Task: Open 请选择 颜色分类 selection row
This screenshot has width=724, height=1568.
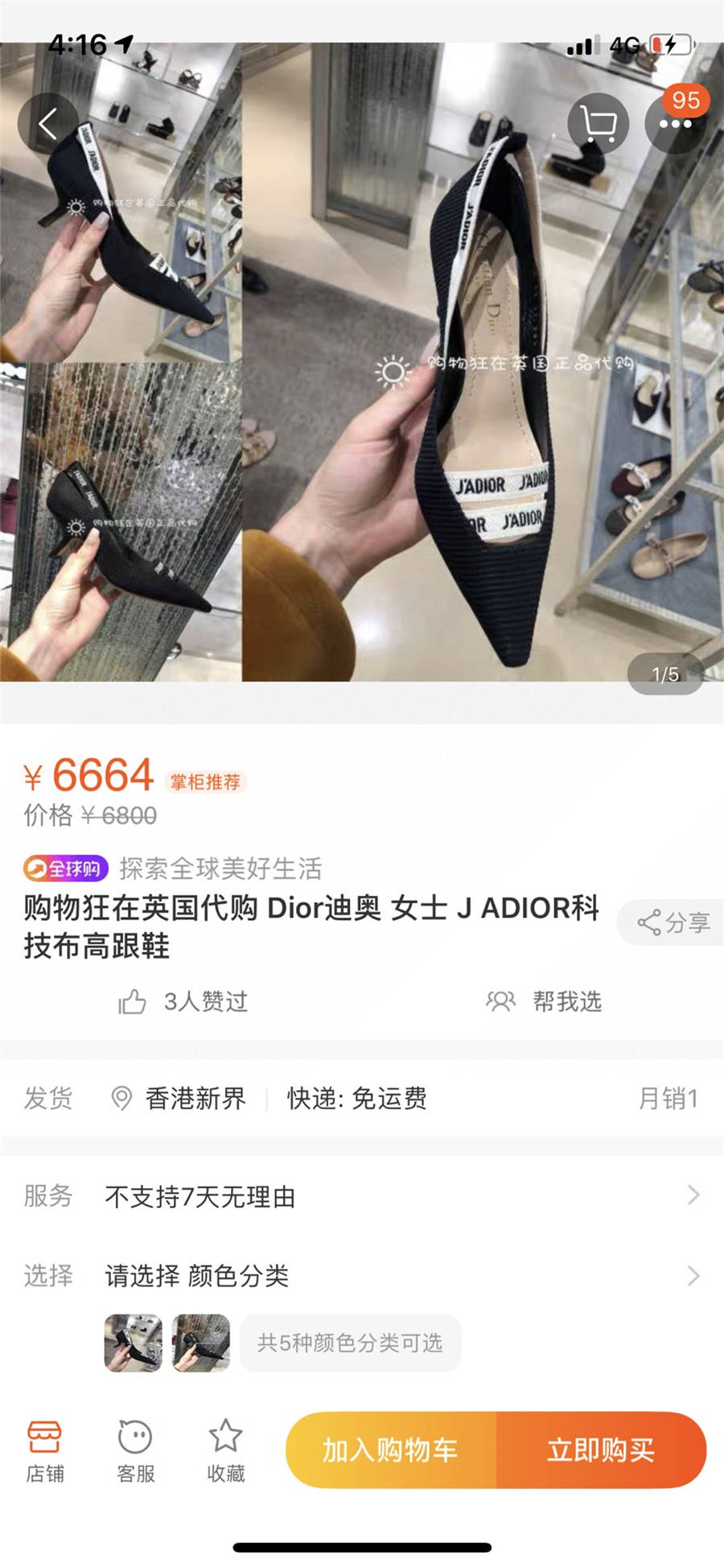Action: (362, 1275)
